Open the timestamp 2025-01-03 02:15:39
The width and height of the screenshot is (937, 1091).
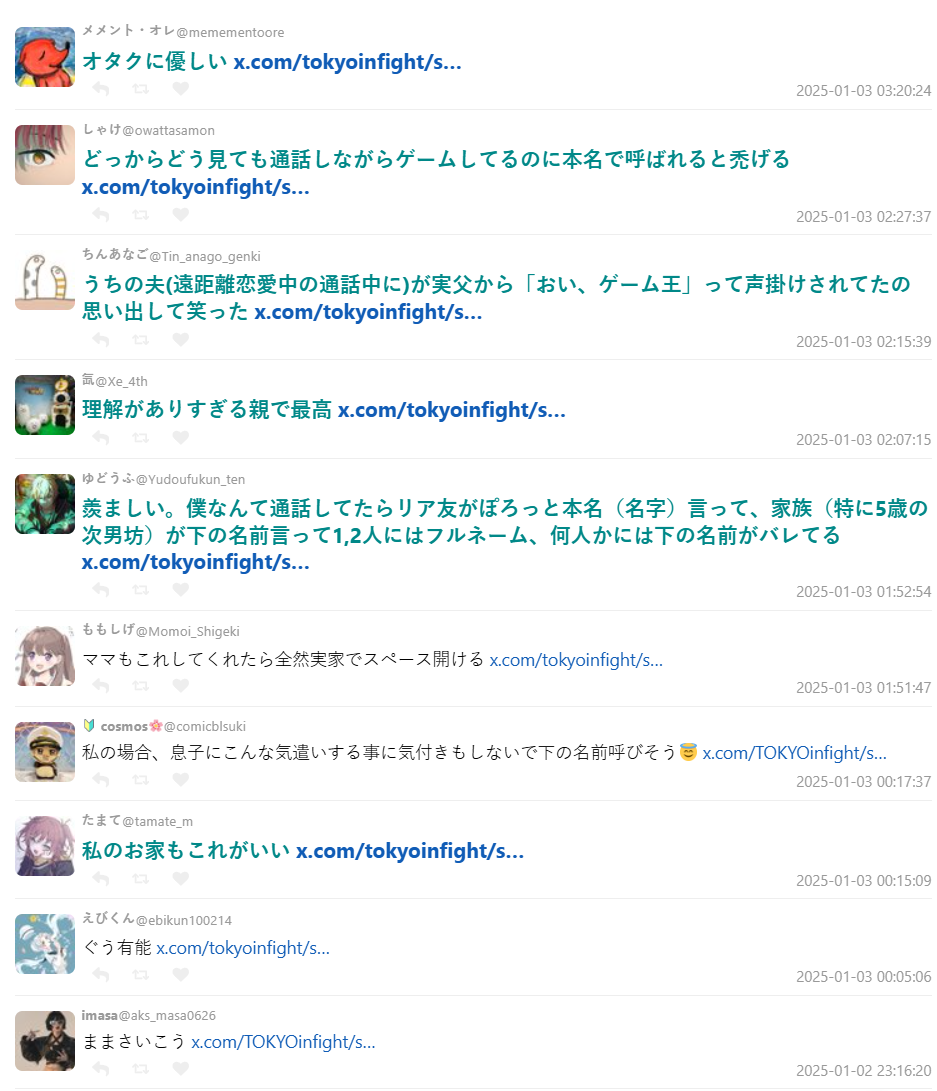coord(863,341)
